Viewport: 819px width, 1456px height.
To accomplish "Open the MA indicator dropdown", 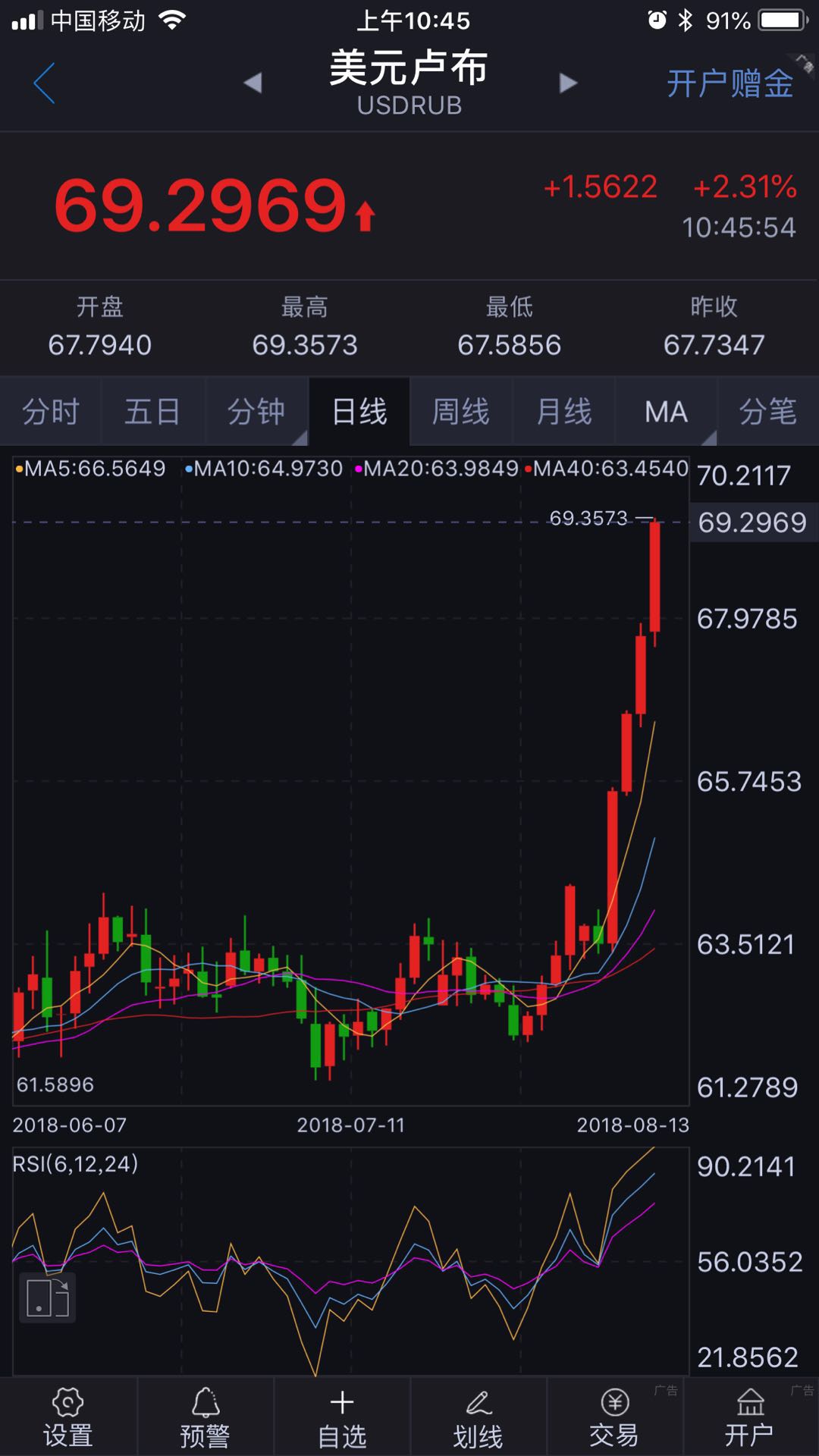I will tap(666, 412).
